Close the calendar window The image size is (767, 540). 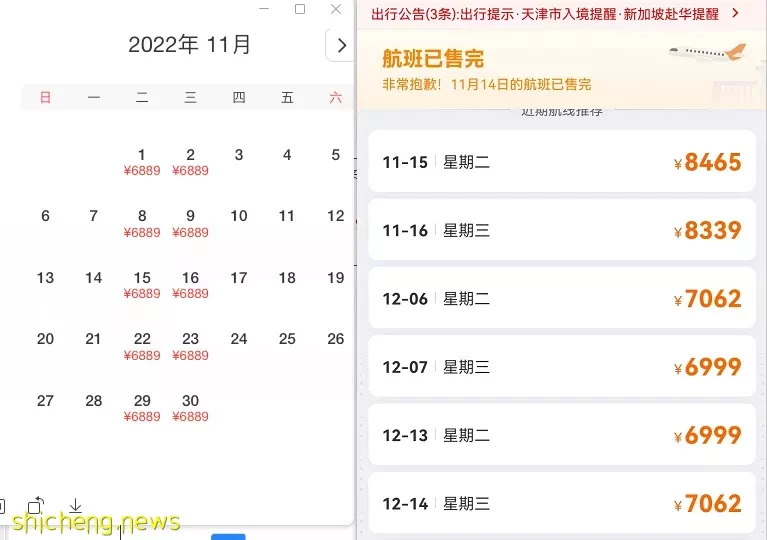(x=336, y=9)
